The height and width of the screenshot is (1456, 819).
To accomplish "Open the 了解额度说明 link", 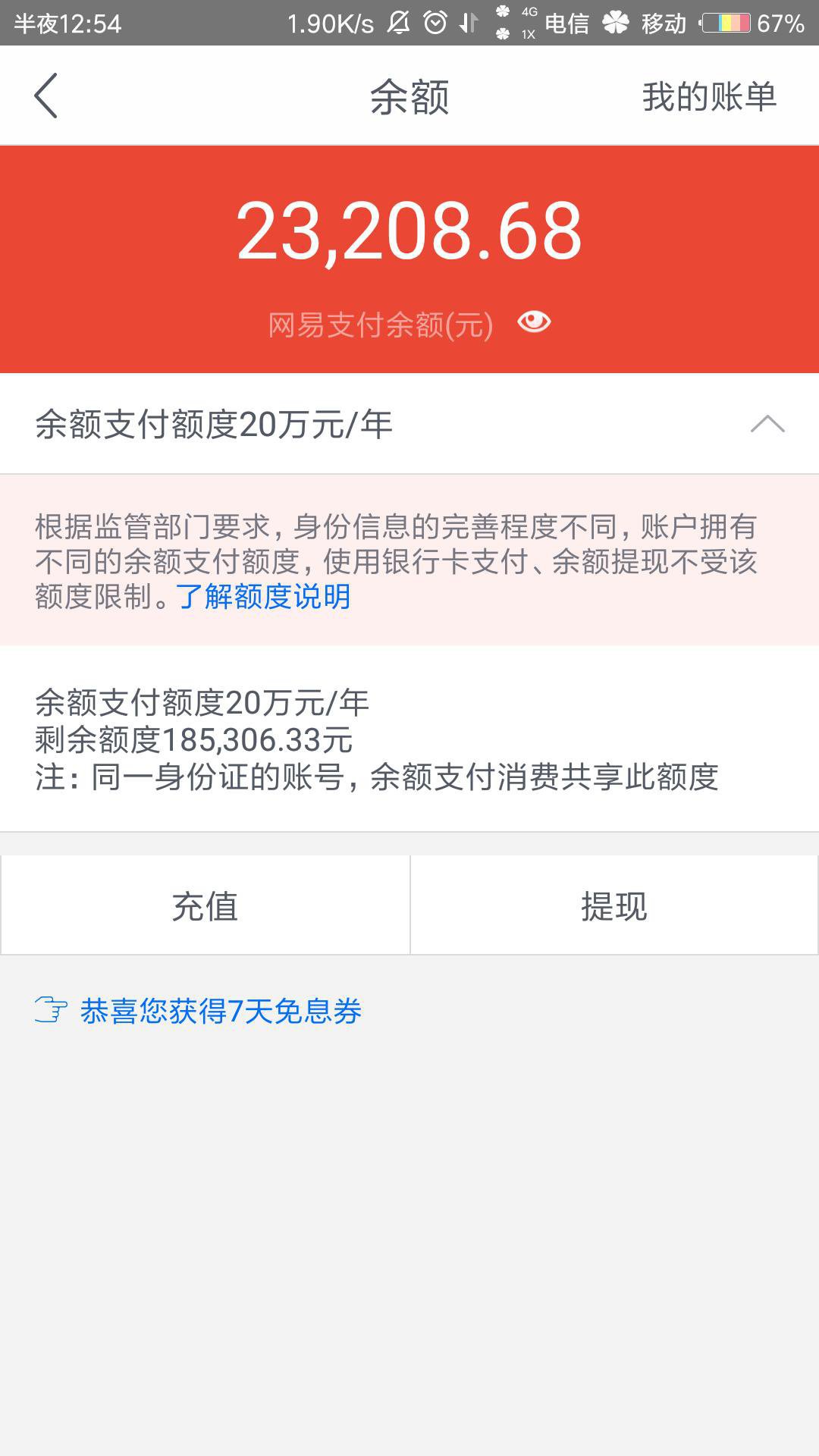I will click(263, 597).
